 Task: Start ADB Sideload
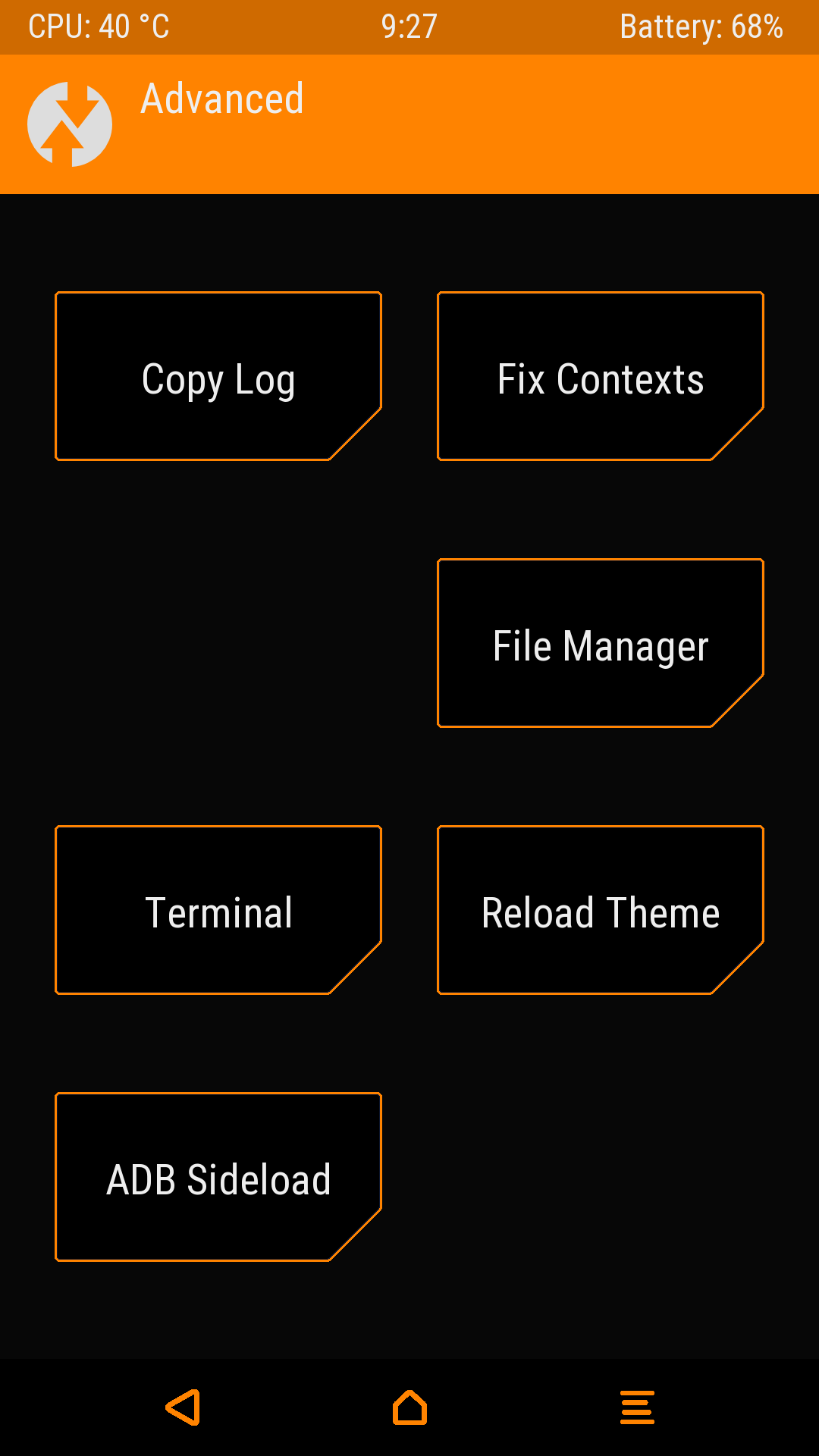click(218, 1178)
